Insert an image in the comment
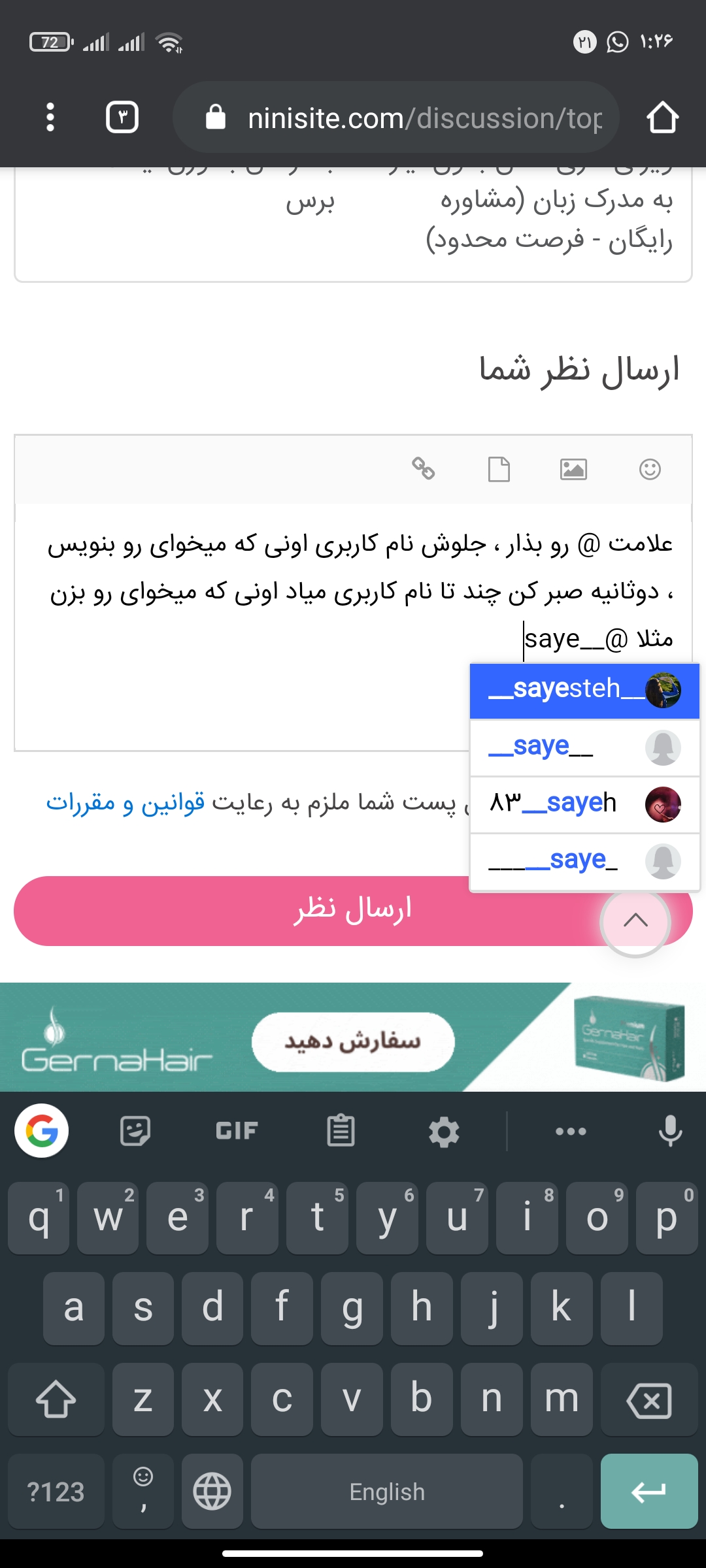 pos(573,468)
